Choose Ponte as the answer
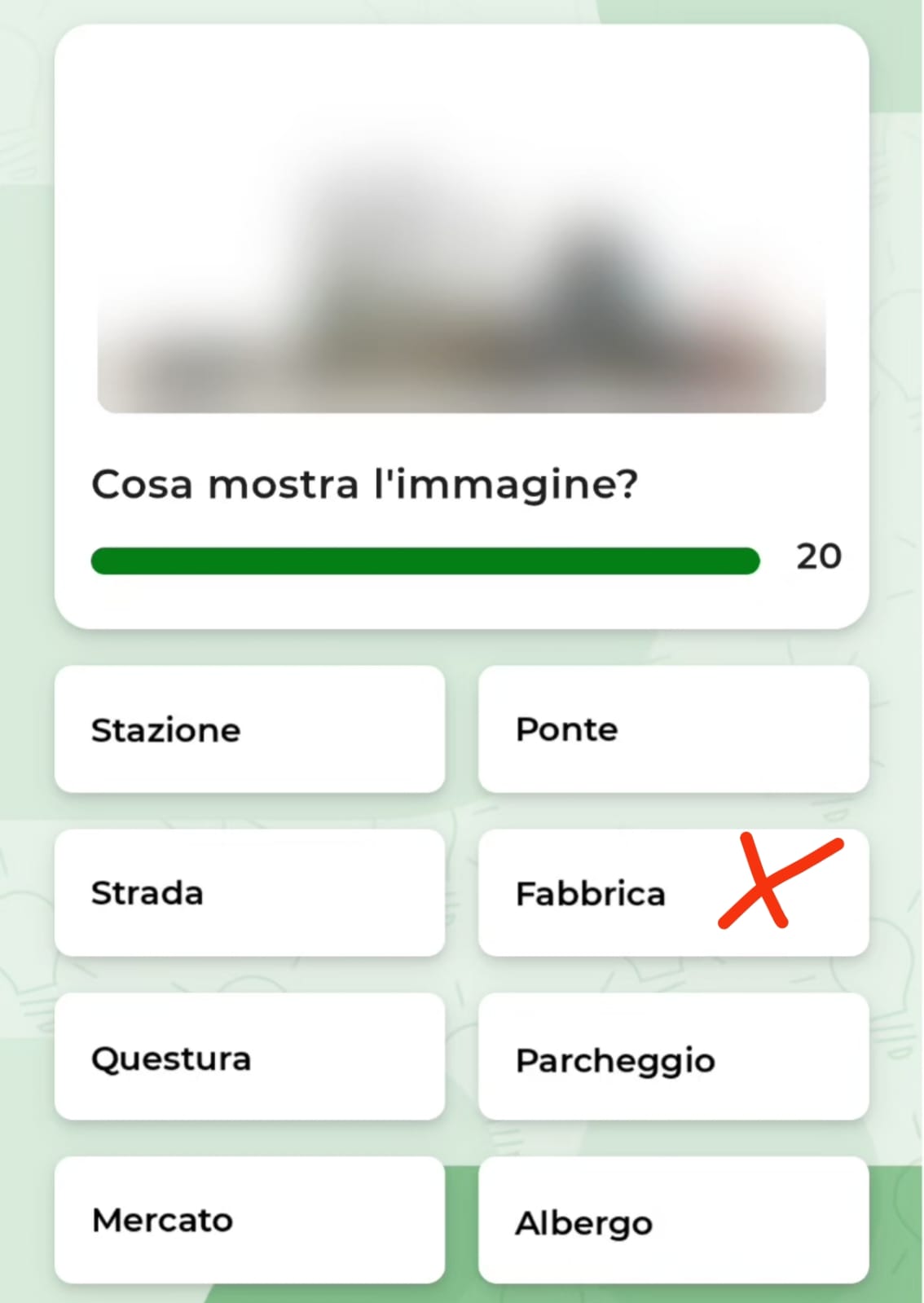 [x=673, y=729]
